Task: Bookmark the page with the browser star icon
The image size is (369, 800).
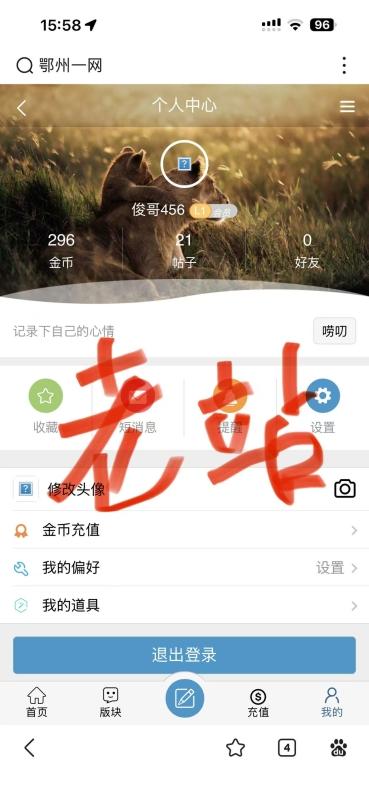Action: (235, 748)
